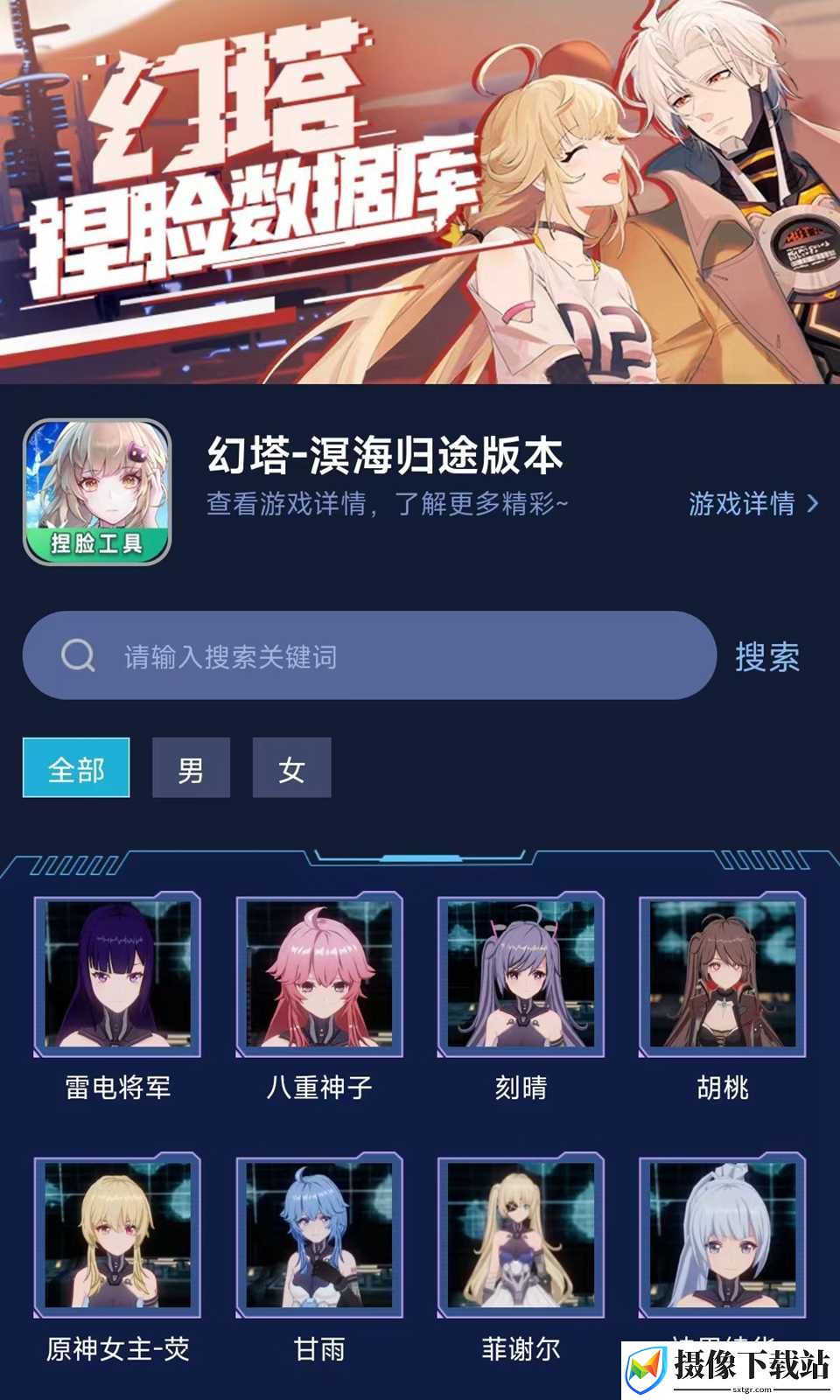Select the 全部 filter
840x1400 pixels.
[76, 767]
